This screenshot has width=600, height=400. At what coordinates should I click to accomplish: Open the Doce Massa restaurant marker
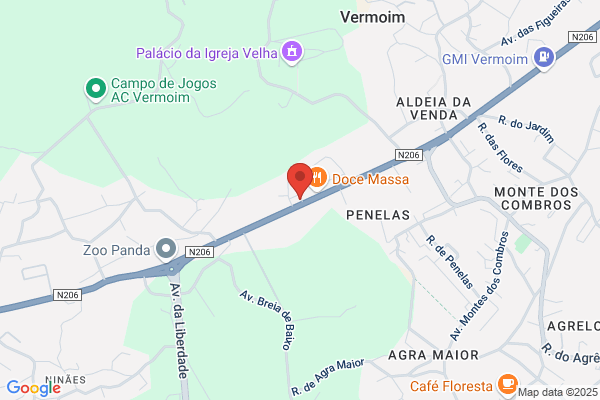click(318, 178)
